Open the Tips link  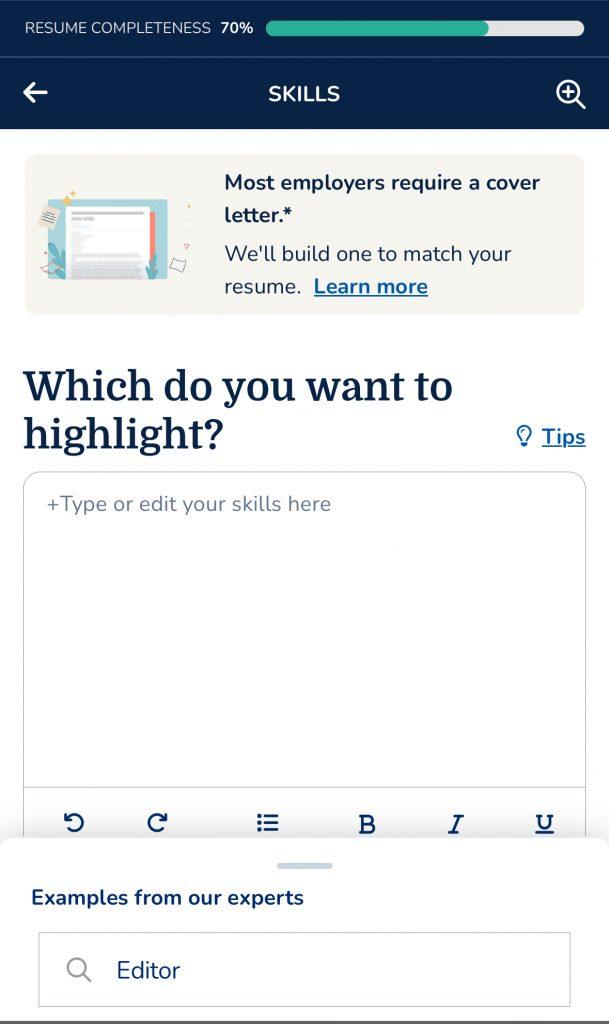tap(562, 437)
